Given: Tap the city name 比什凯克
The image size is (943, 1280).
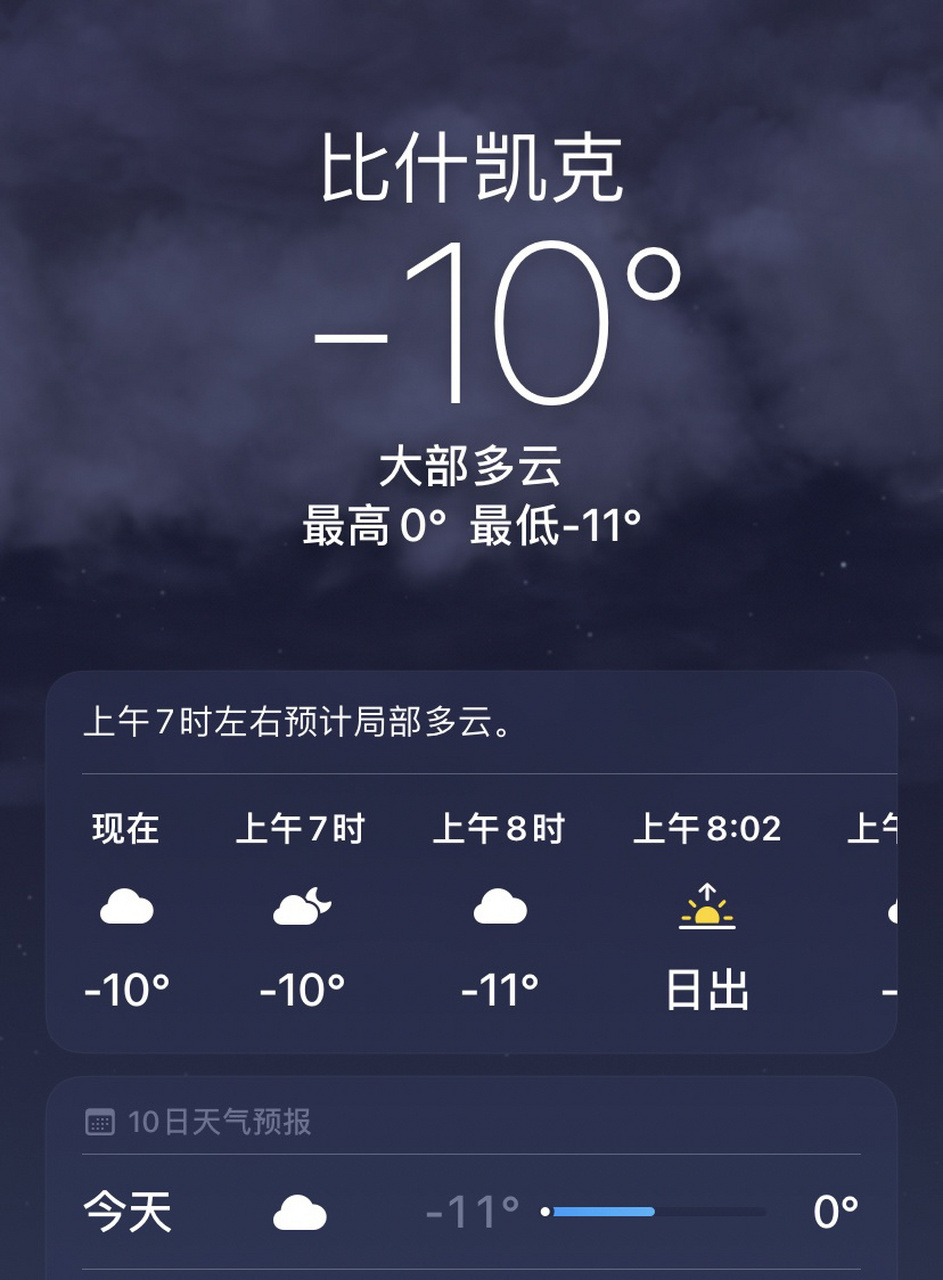Looking at the screenshot, I should tap(470, 168).
